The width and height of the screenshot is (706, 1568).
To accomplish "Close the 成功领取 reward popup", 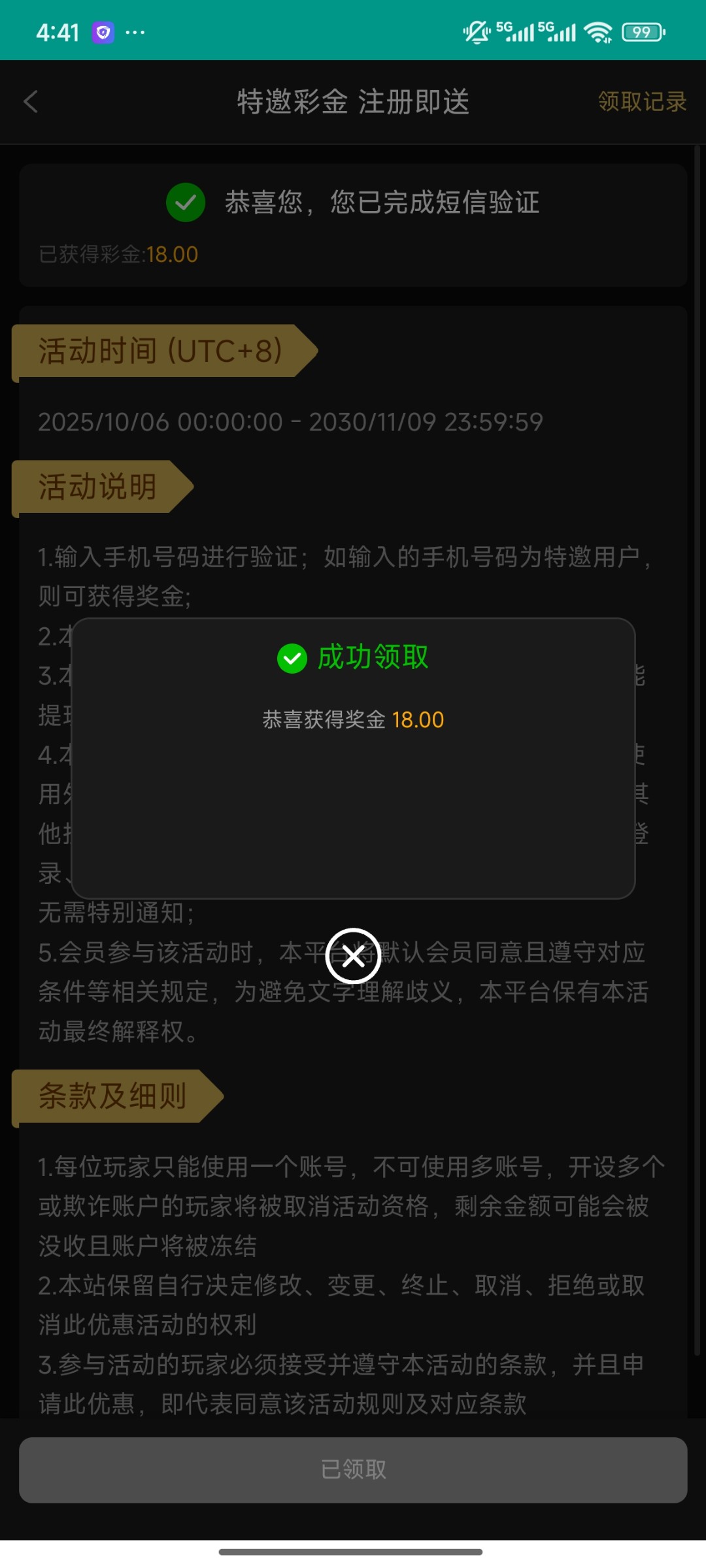I will (353, 956).
